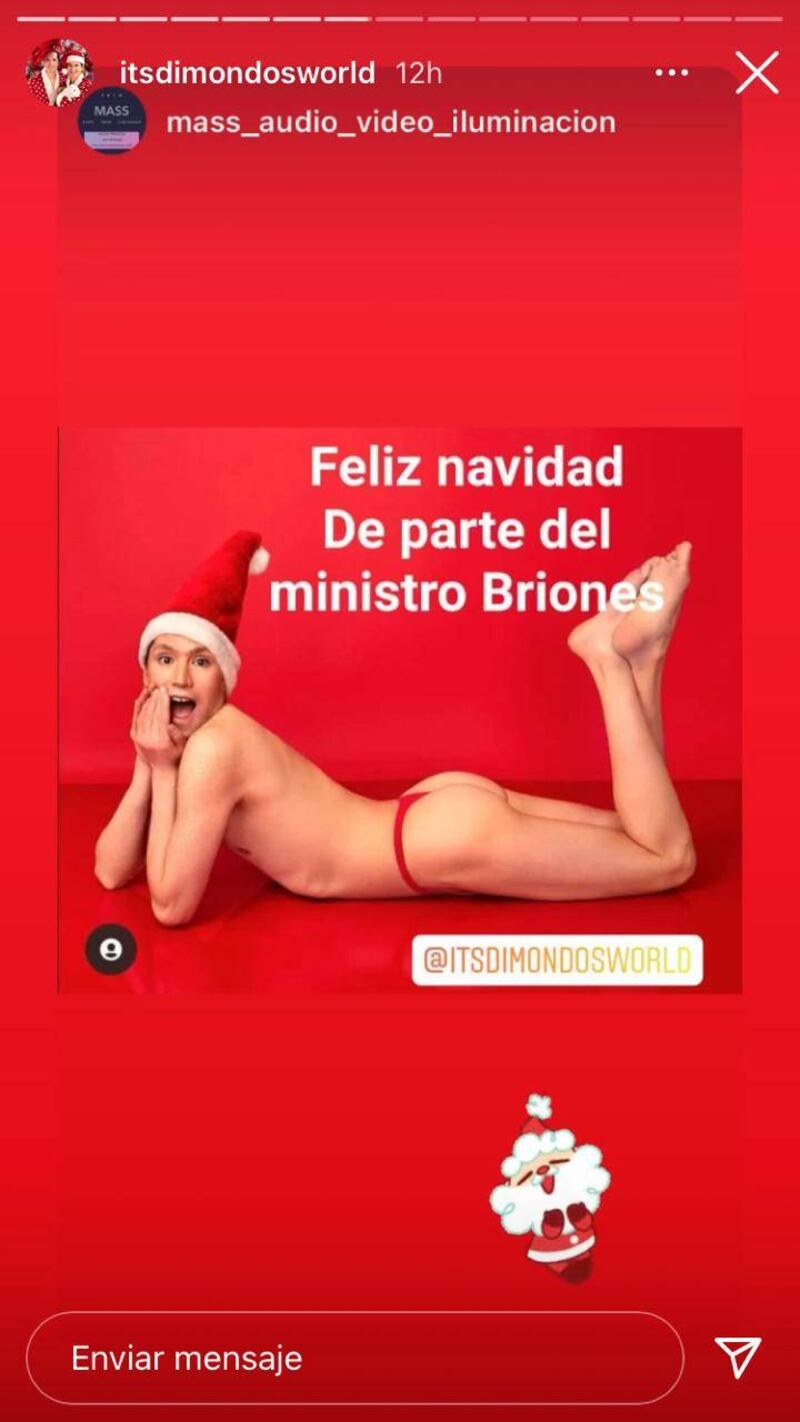
Task: Share story via paper plane icon
Action: click(x=738, y=1357)
